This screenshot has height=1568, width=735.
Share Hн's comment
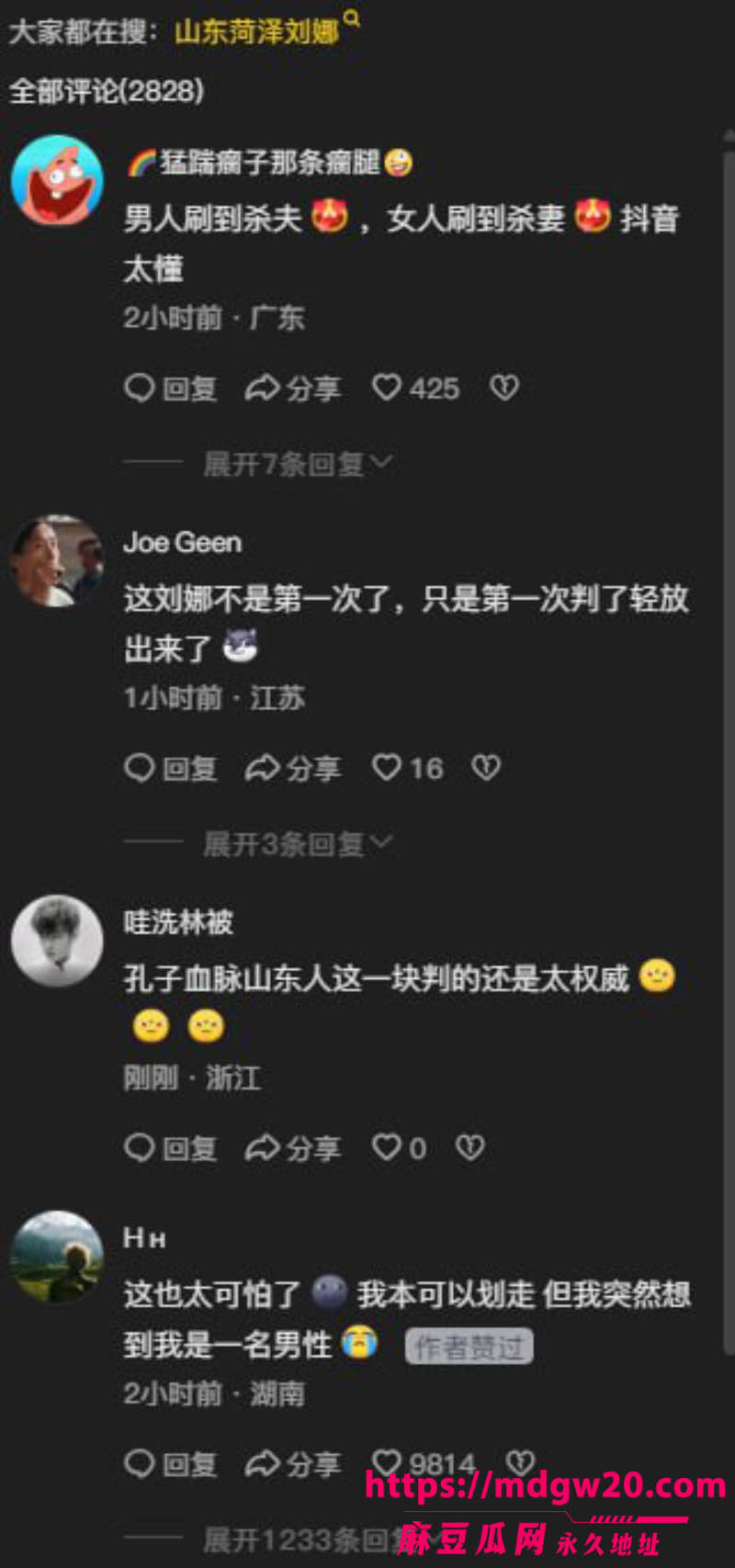(x=293, y=1463)
